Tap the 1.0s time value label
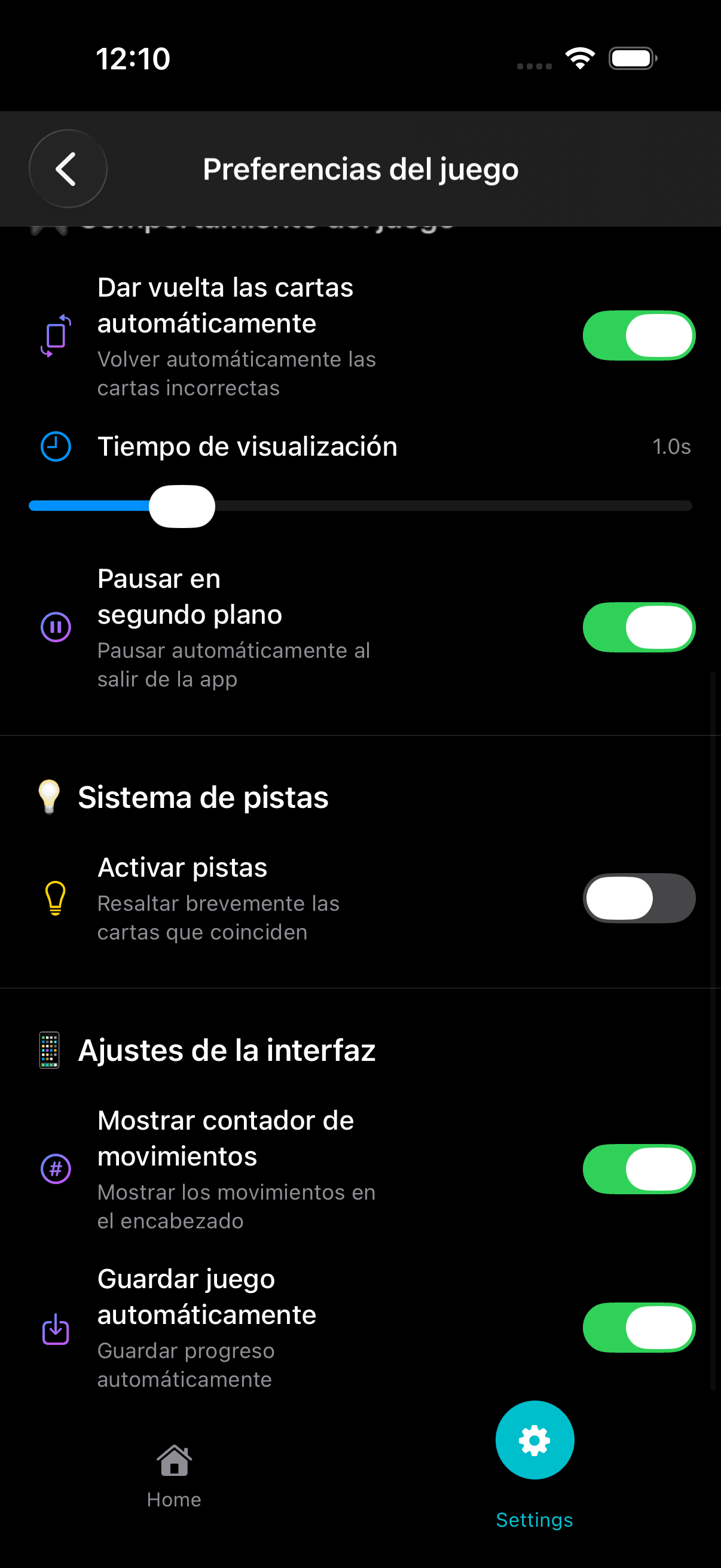 click(671, 446)
